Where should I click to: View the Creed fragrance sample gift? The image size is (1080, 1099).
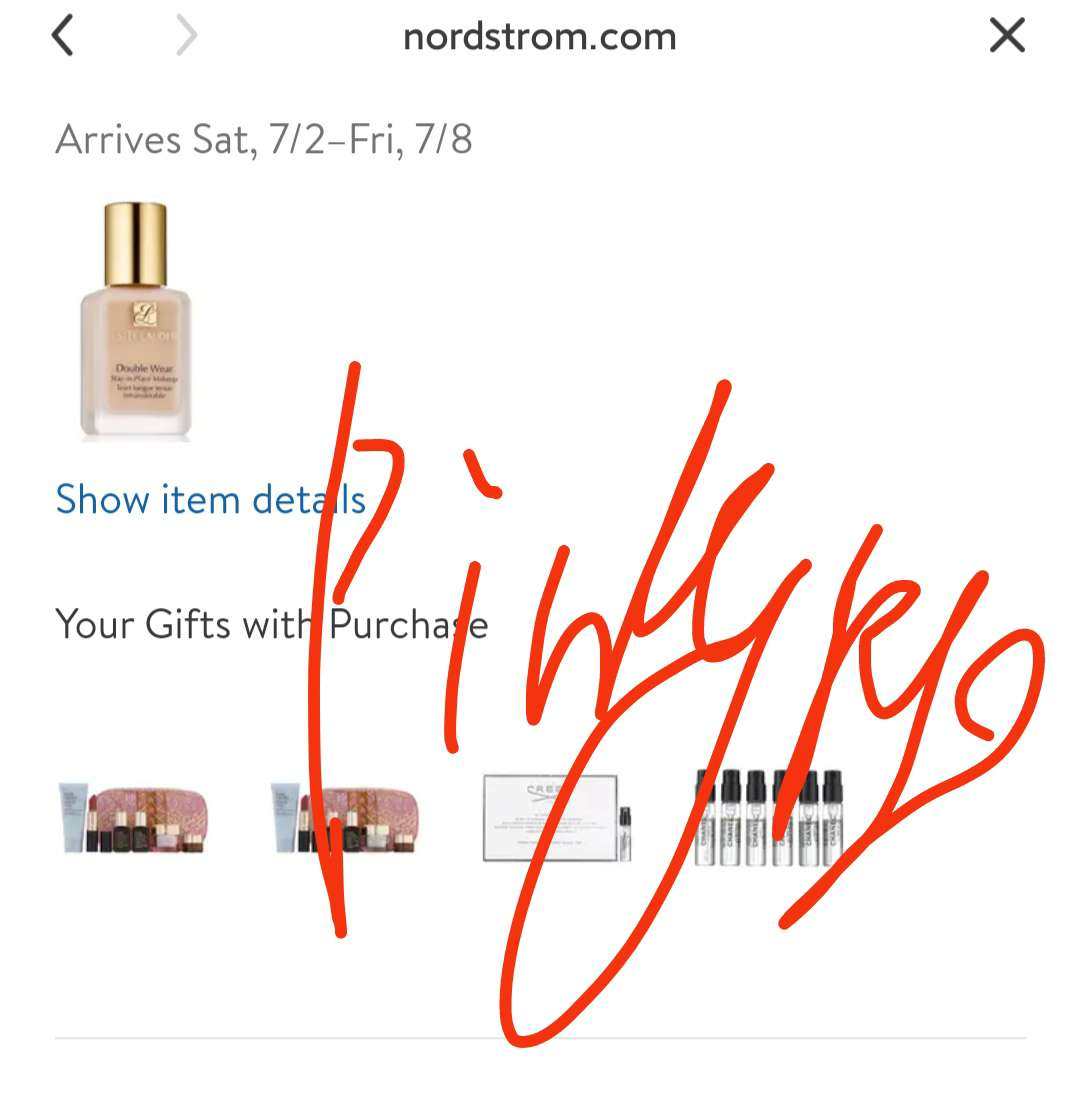pos(558,817)
